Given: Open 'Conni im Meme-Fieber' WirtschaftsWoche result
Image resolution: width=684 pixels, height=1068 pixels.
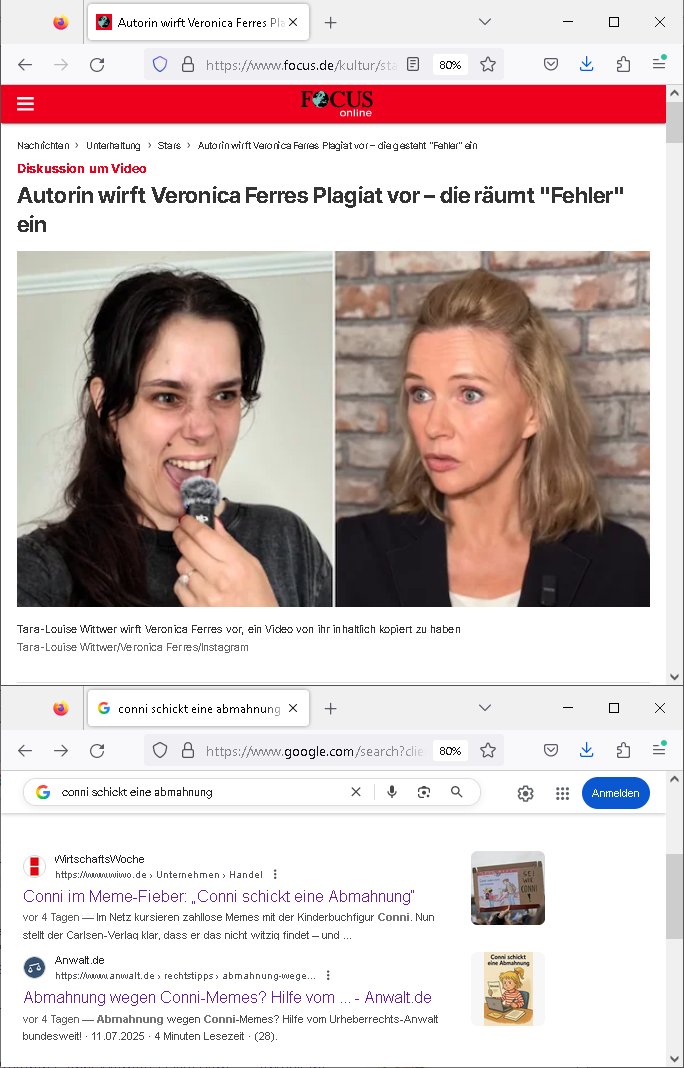Looking at the screenshot, I should (218, 896).
